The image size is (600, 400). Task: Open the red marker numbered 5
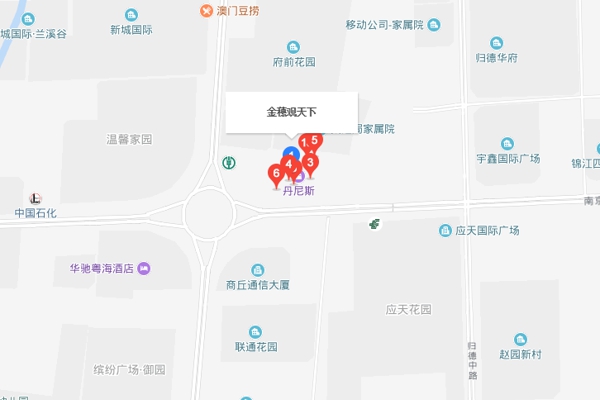click(316, 142)
